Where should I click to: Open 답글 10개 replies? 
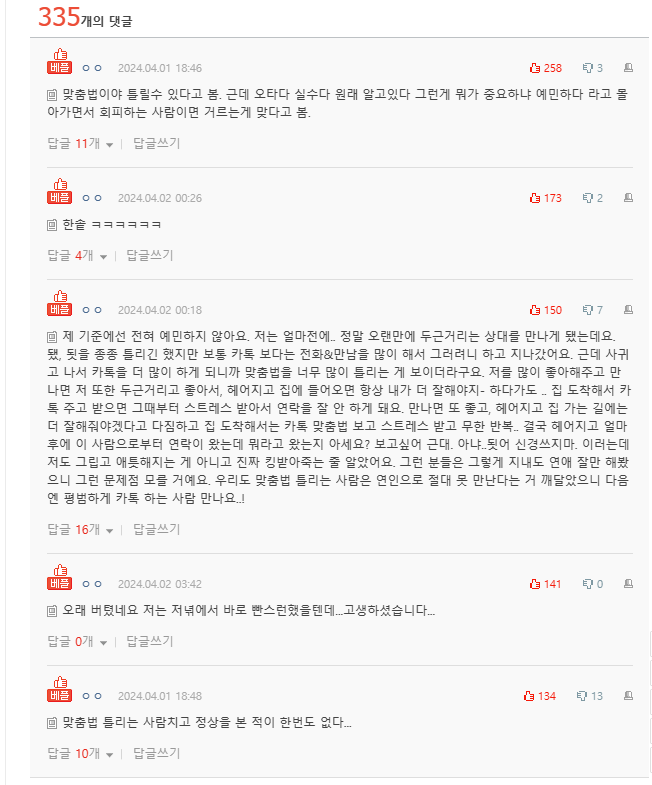click(x=81, y=753)
